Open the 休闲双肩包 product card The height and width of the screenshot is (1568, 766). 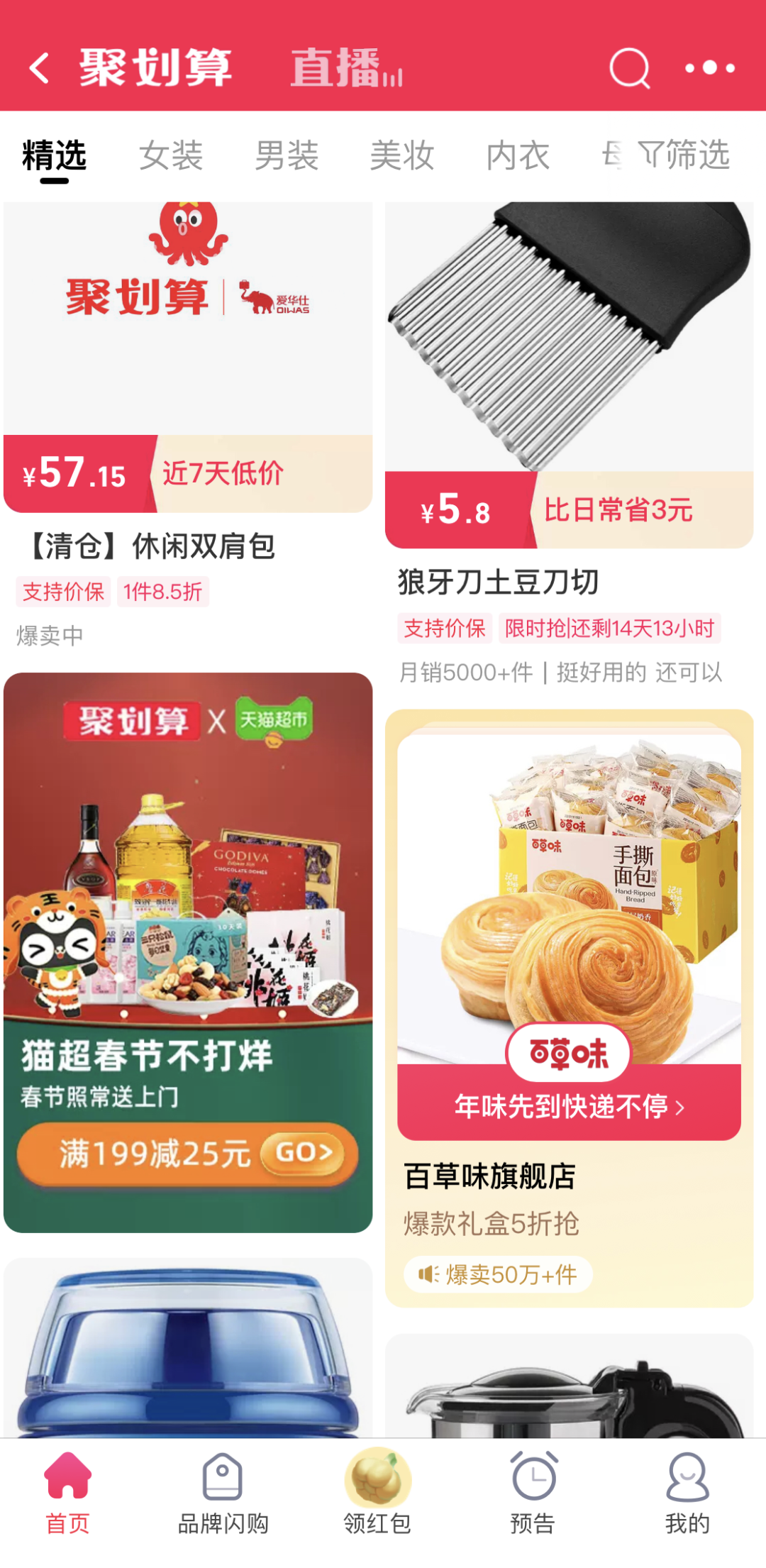(x=187, y=426)
